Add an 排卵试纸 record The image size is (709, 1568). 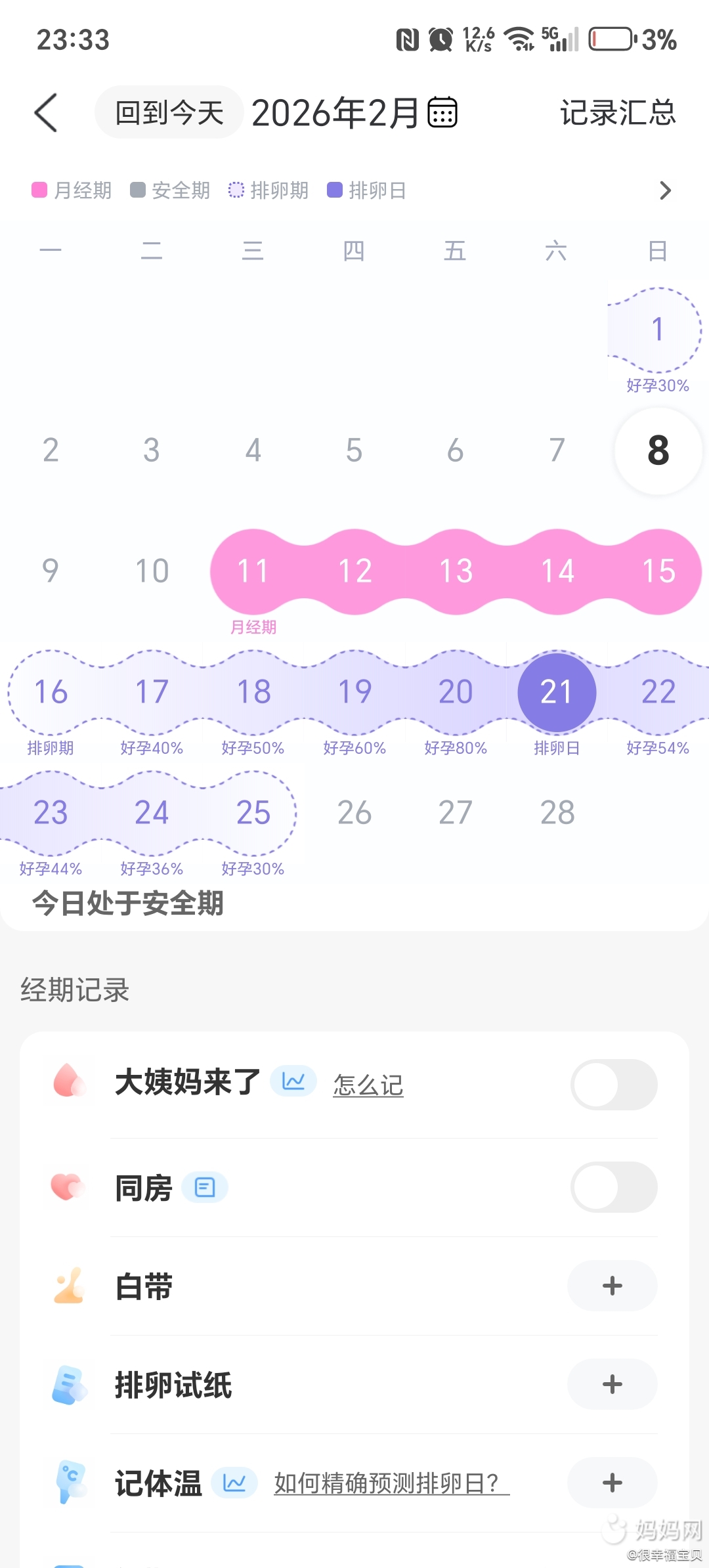(612, 1384)
